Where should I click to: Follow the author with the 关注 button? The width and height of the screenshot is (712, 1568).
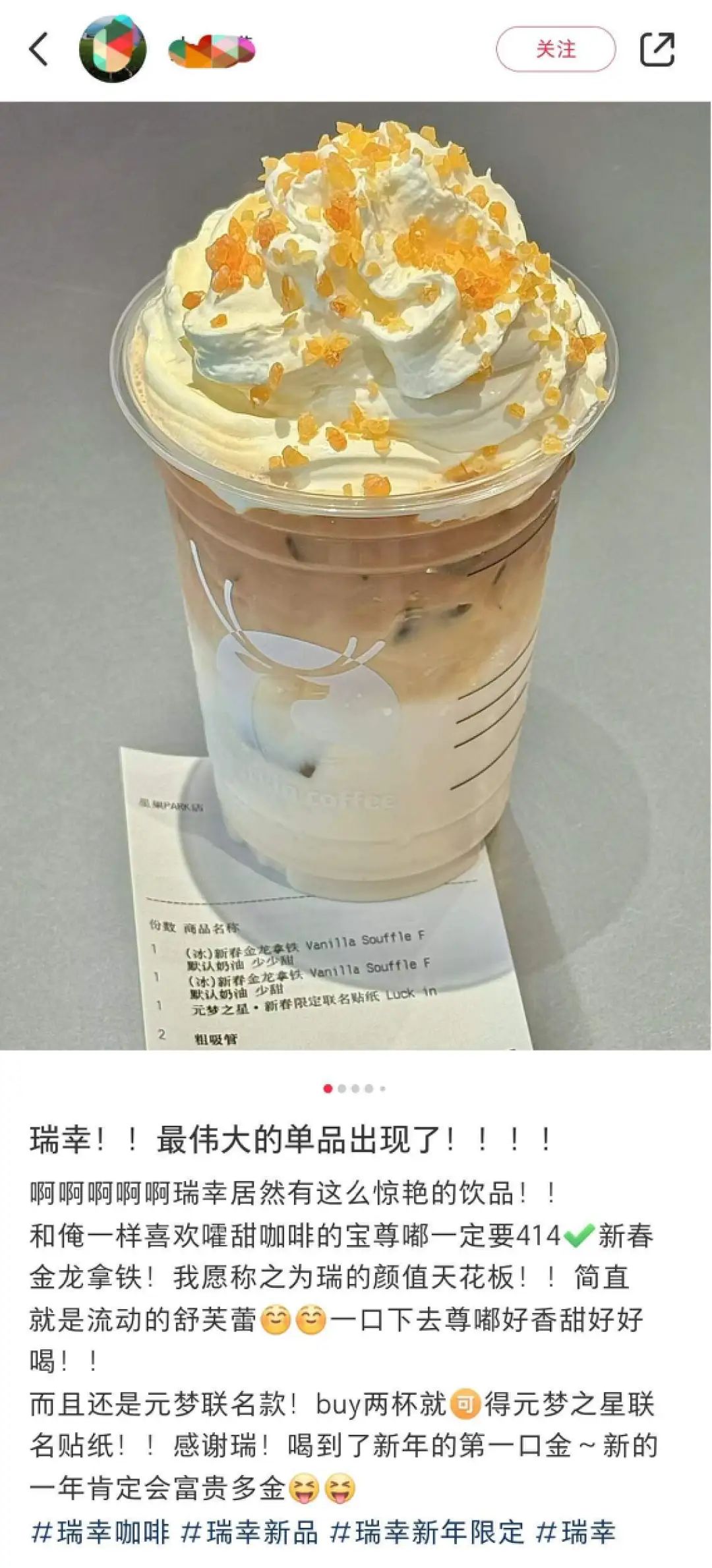[x=555, y=49]
